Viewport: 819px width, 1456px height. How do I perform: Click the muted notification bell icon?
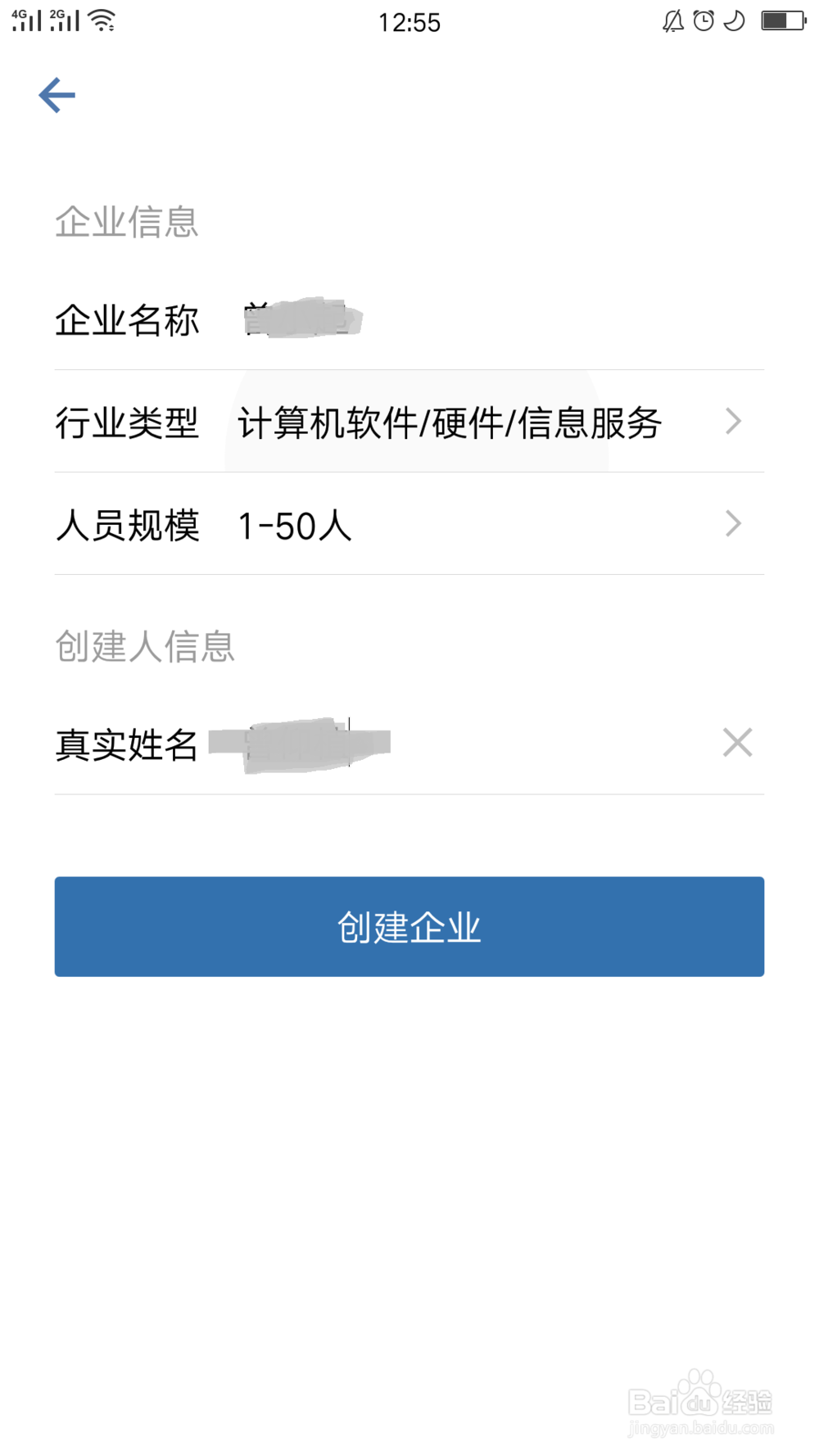pos(672,21)
